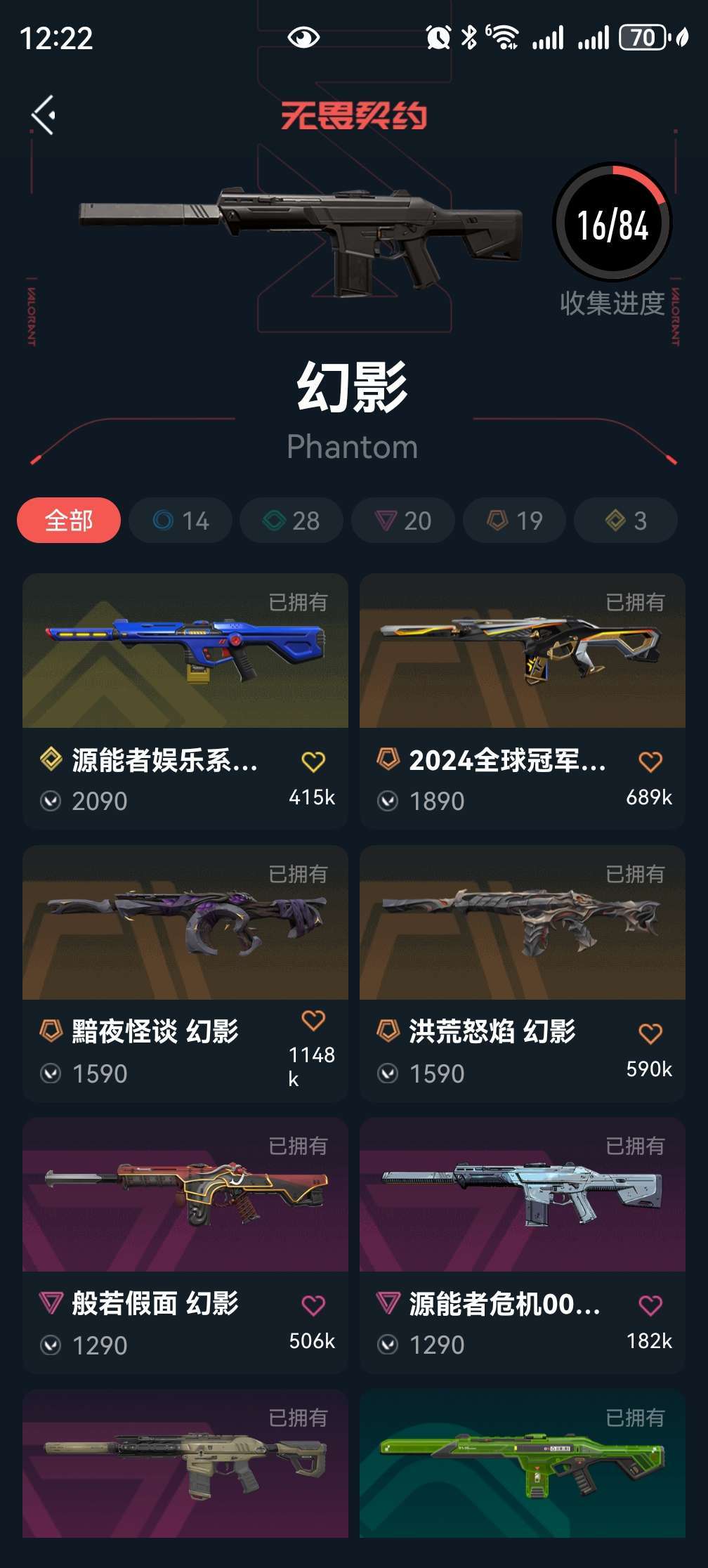
Task: Open the 源能者危机00 skin card
Action: (523, 1195)
